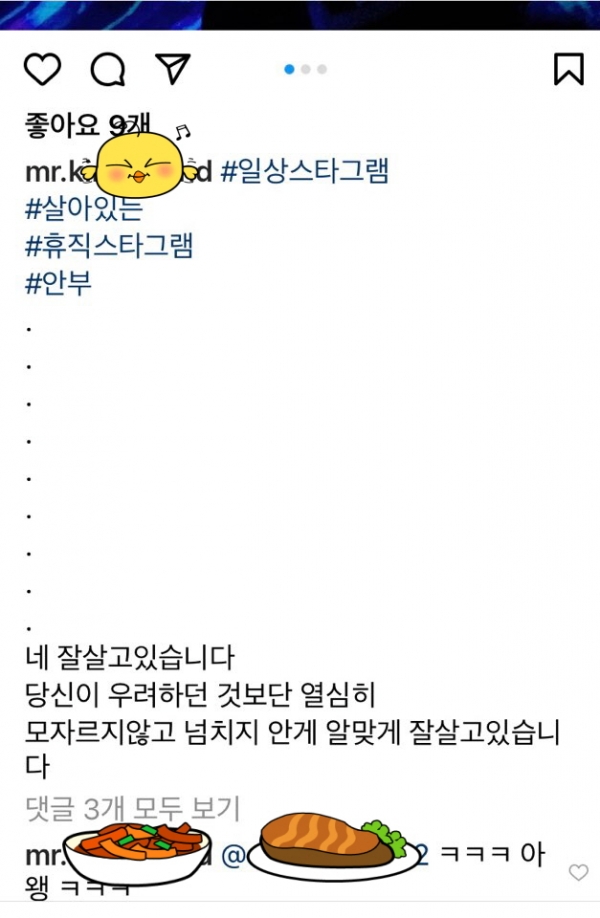The image size is (600, 918).
Task: View the 좋아요 9개 likes list
Action: 77,126
